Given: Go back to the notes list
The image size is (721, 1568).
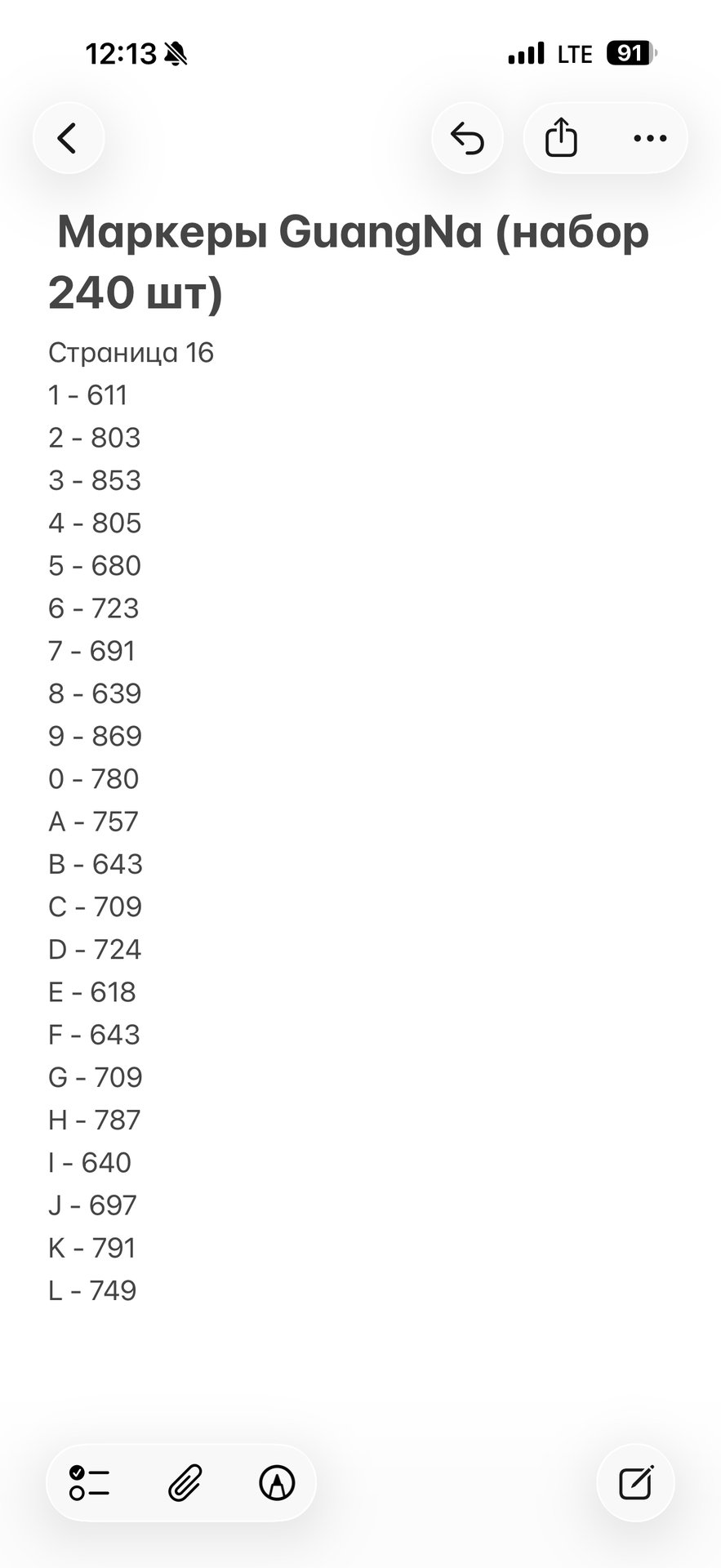Looking at the screenshot, I should [x=69, y=138].
